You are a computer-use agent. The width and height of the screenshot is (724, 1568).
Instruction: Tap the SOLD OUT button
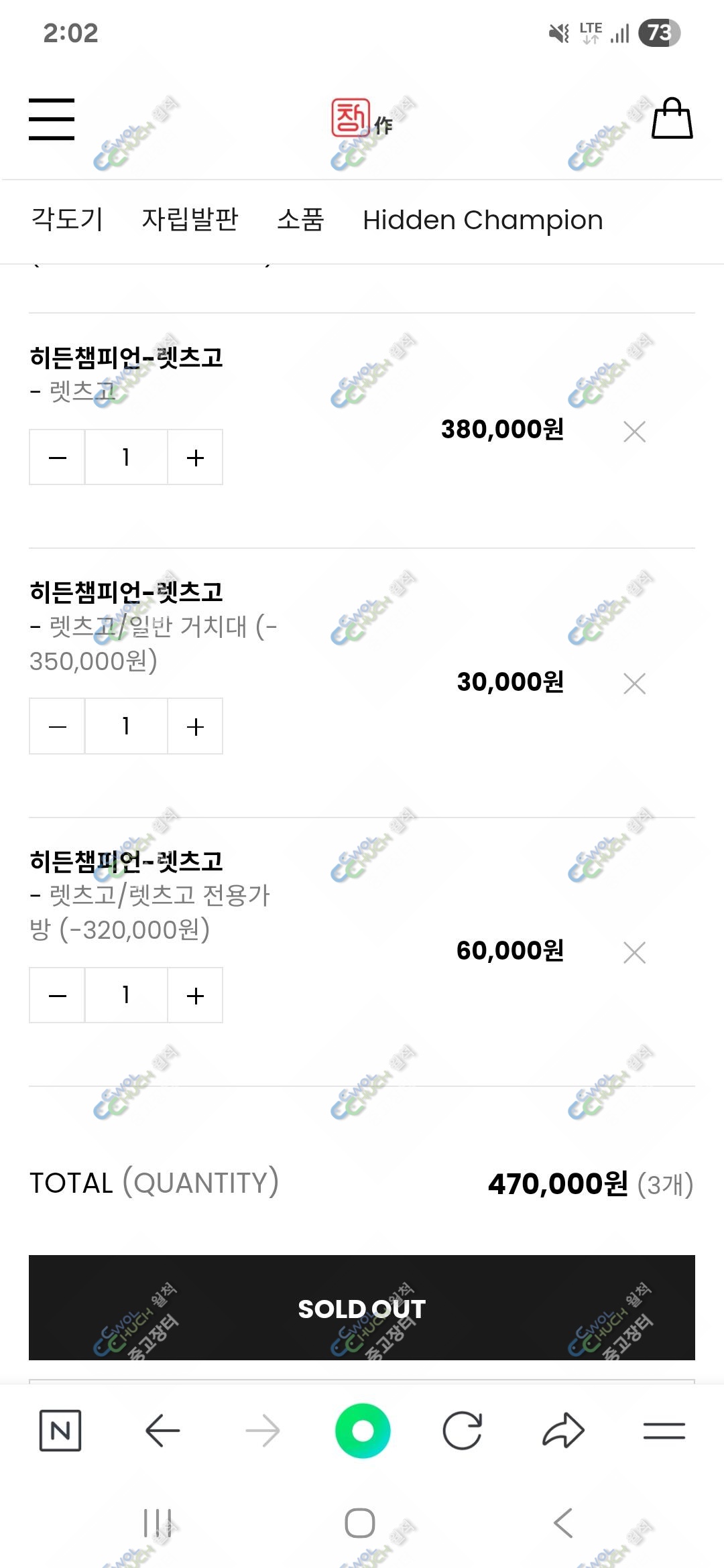point(362,1308)
